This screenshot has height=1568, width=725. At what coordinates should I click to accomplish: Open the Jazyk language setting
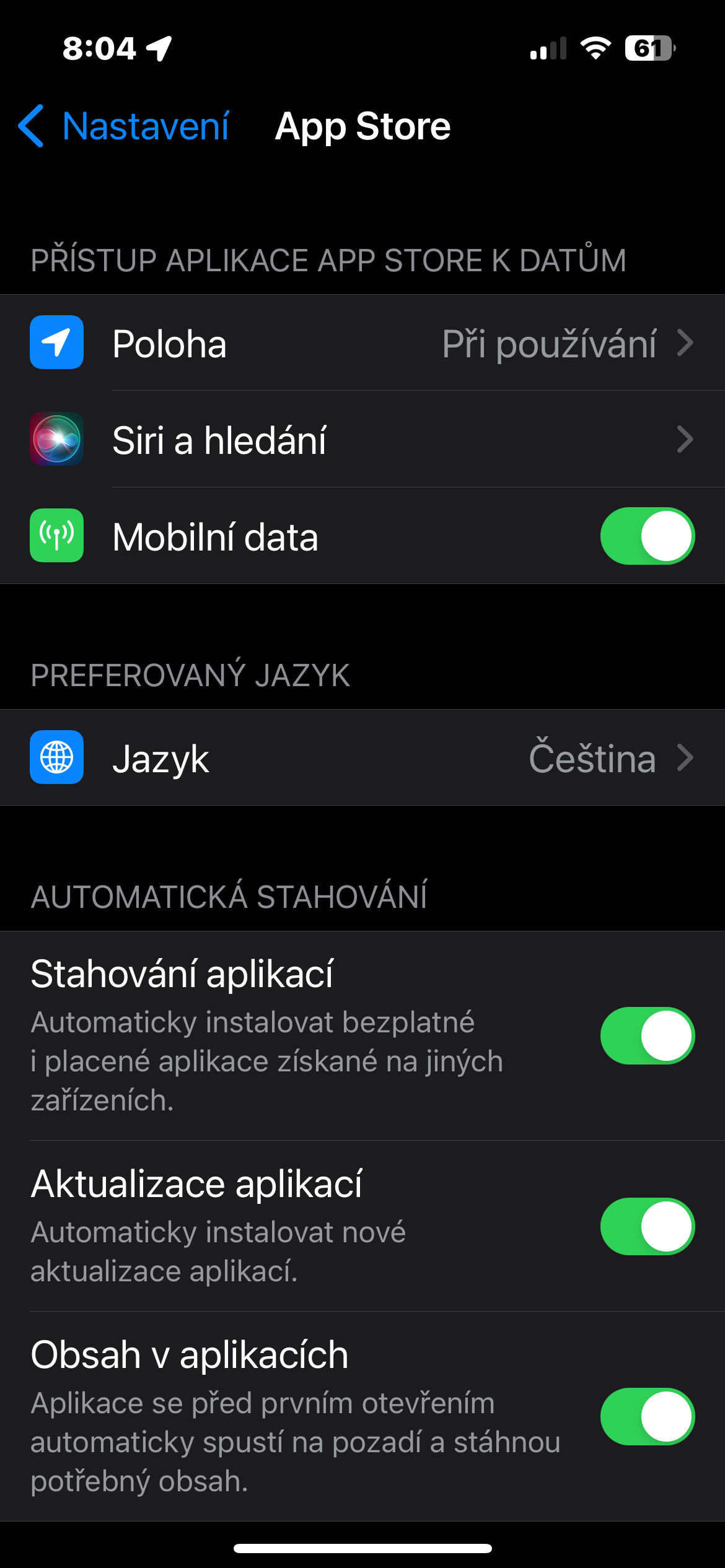pos(362,758)
